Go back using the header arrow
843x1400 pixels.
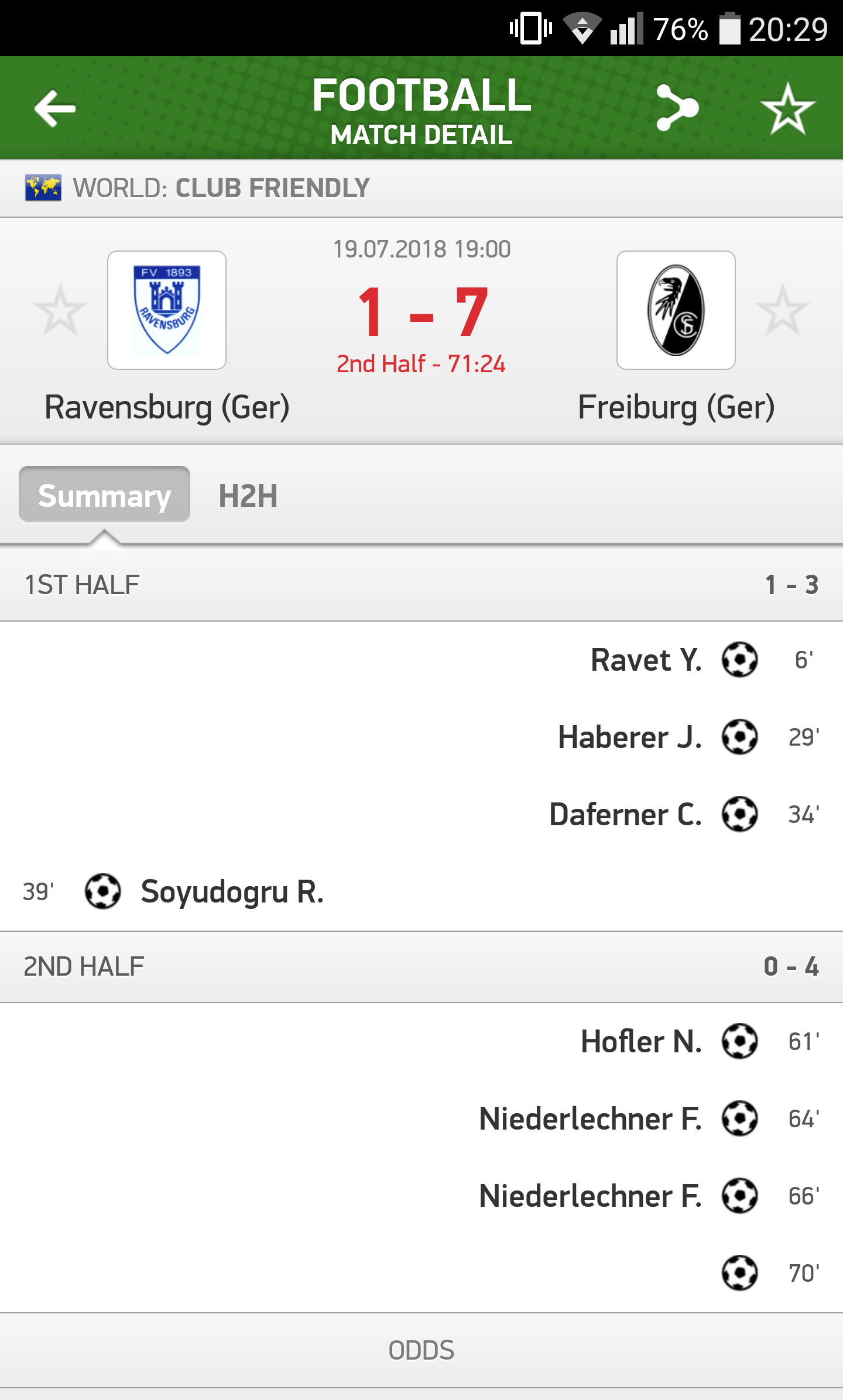click(55, 108)
